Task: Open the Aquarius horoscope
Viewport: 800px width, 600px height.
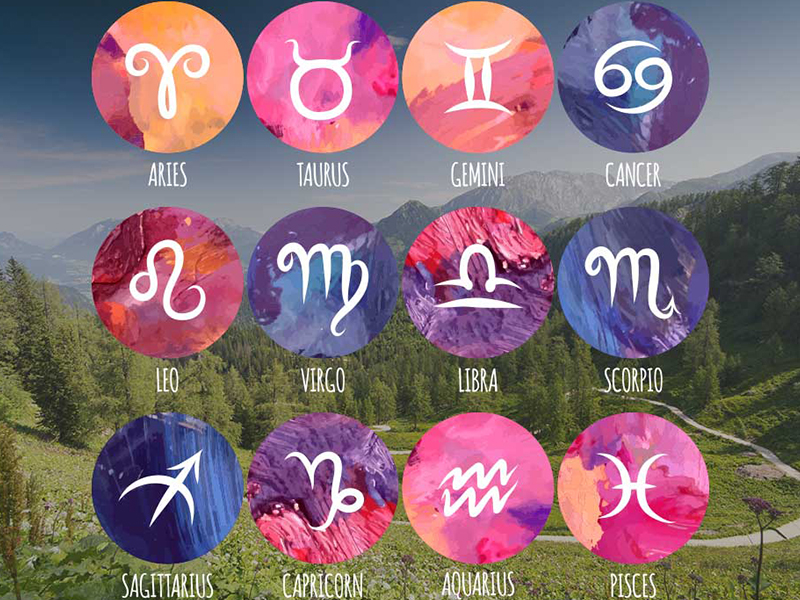Action: coord(478,487)
